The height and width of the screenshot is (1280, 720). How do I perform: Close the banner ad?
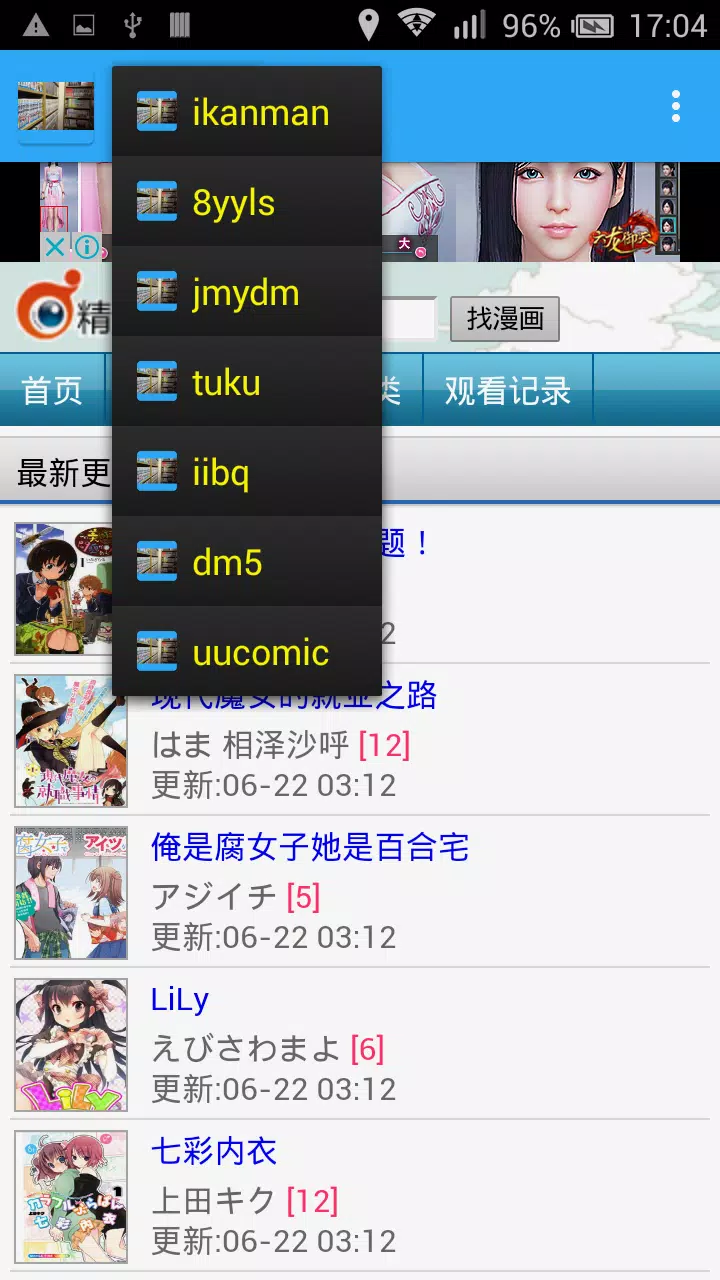point(56,247)
